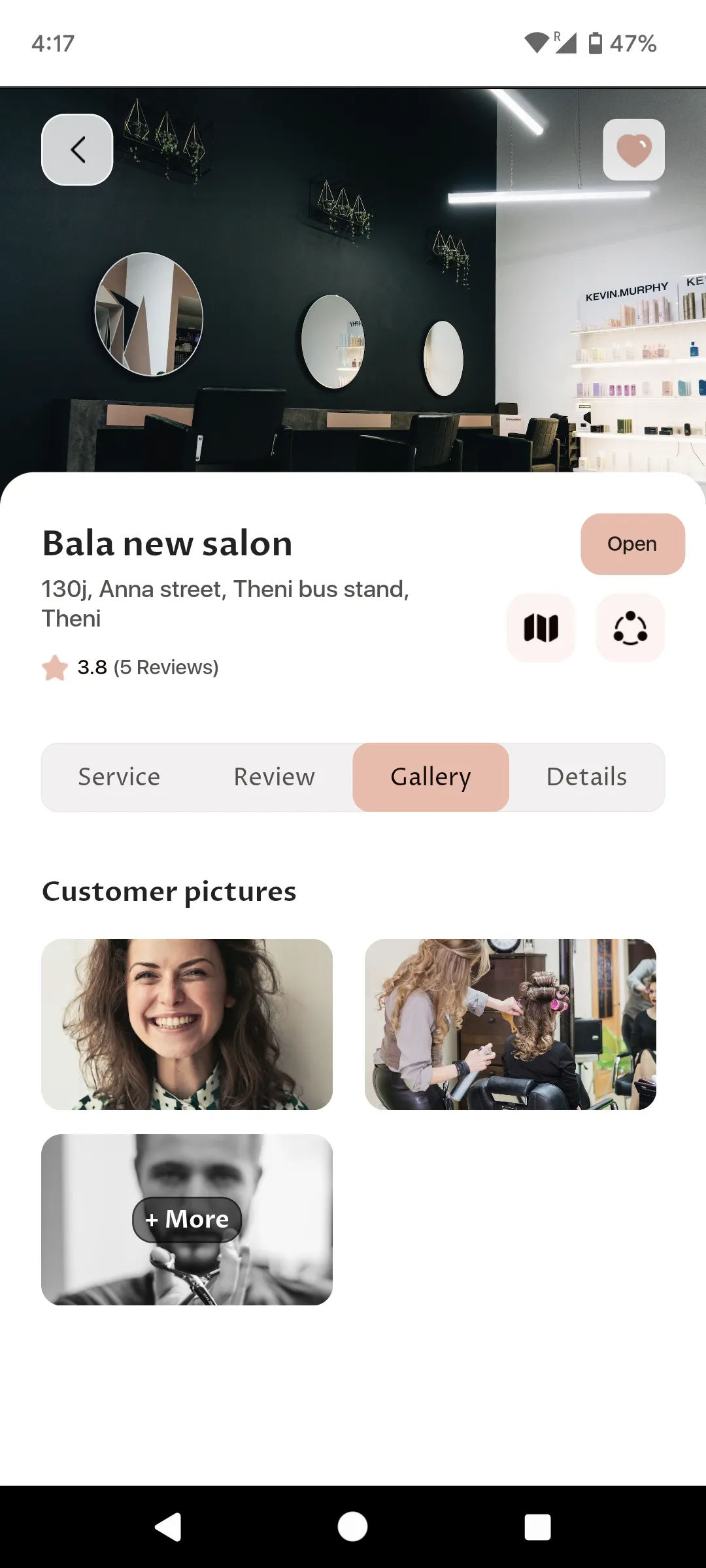The image size is (706, 1568).
Task: Open the 5 Reviews link
Action: pyautogui.click(x=166, y=668)
